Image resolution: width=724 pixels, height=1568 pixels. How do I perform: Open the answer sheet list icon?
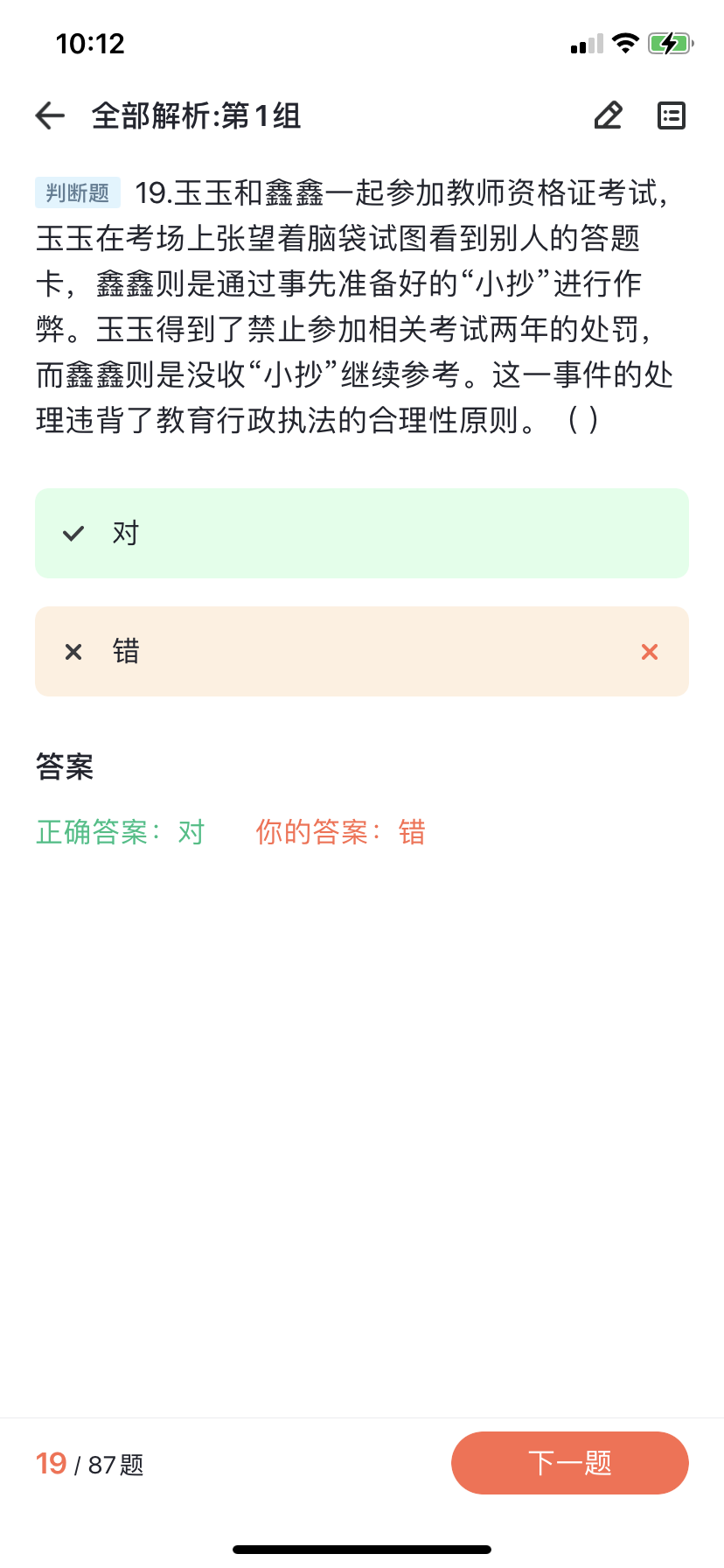tap(672, 115)
